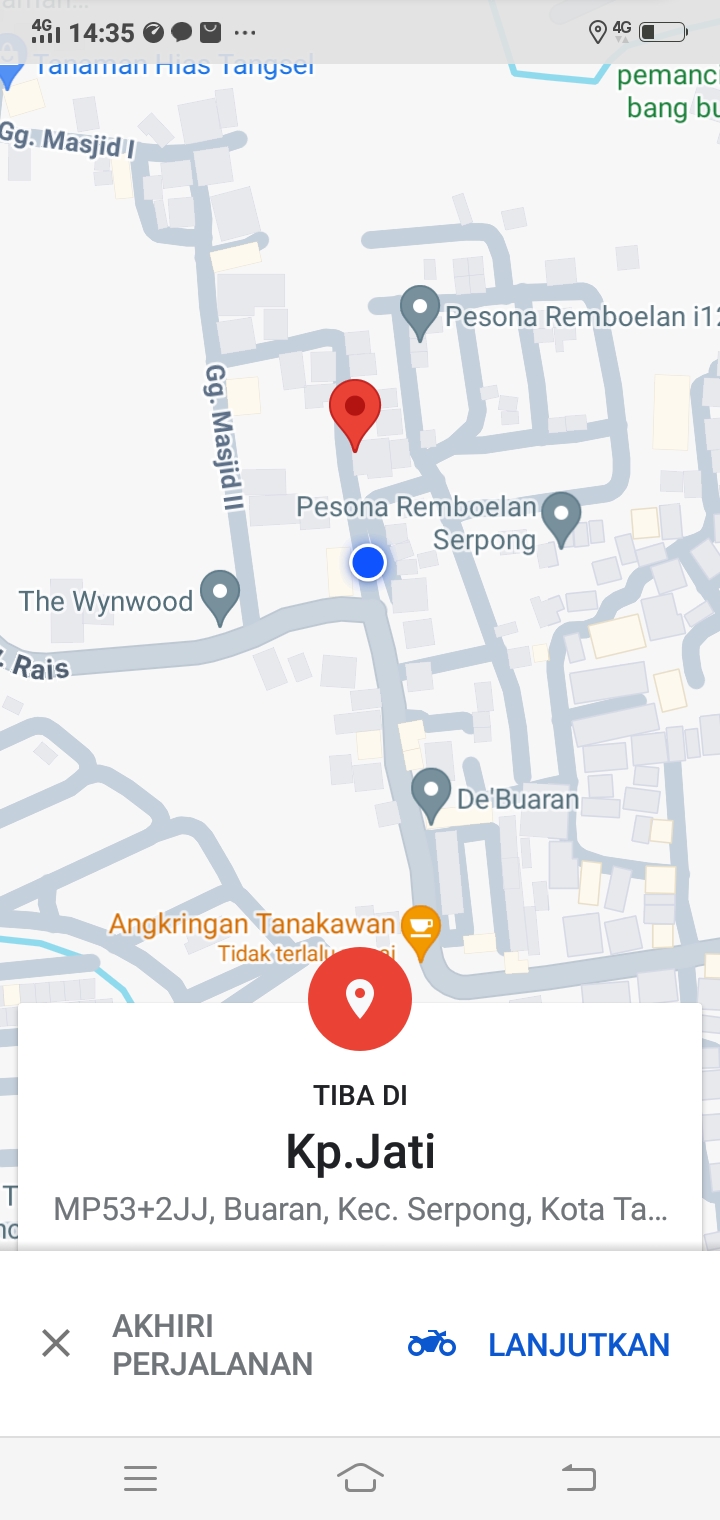Screen dimensions: 720x1520
Task: End the trip with Akhiri Perjalanan
Action: point(176,1344)
